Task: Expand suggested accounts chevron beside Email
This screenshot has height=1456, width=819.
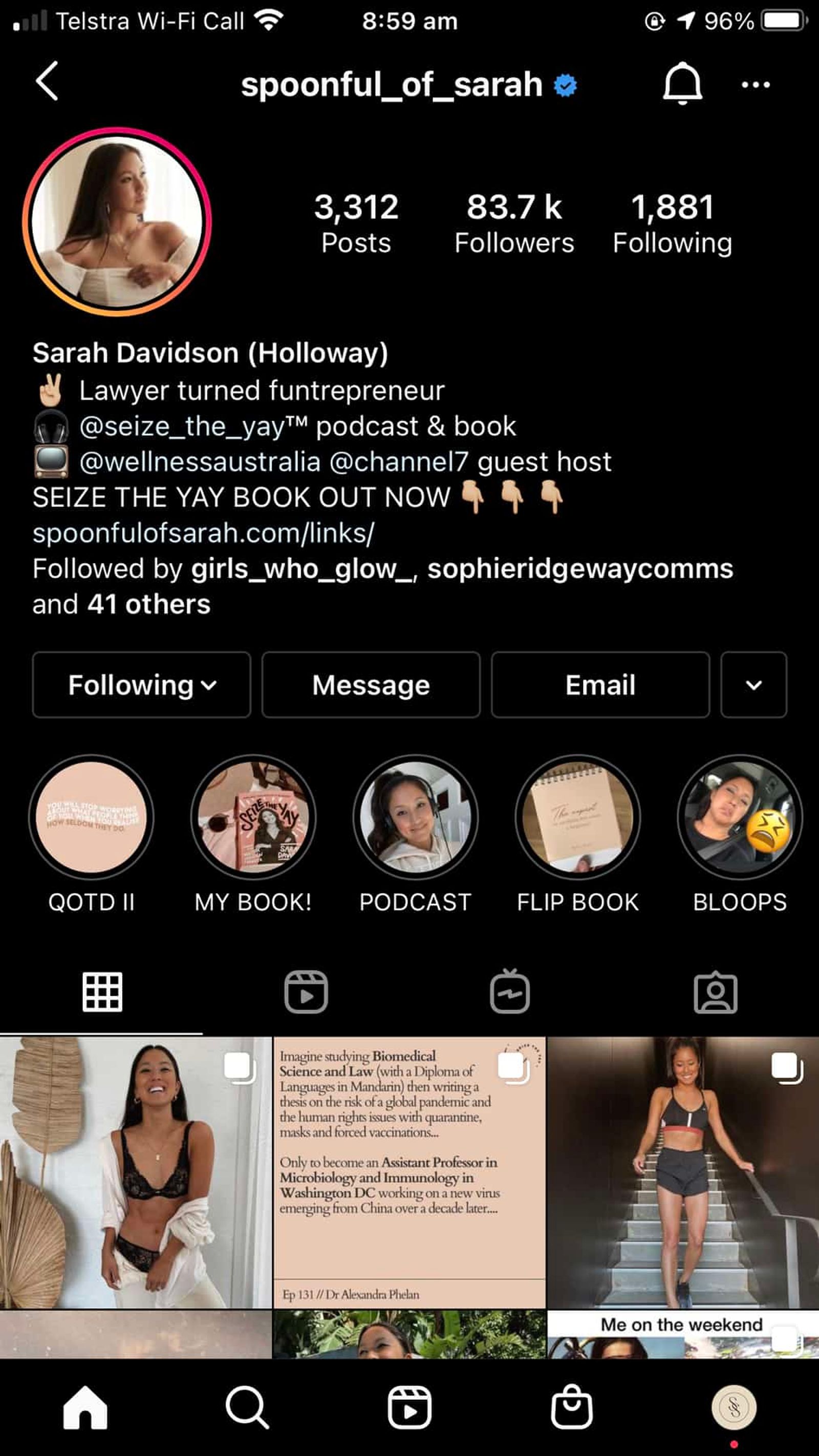Action: pyautogui.click(x=753, y=685)
